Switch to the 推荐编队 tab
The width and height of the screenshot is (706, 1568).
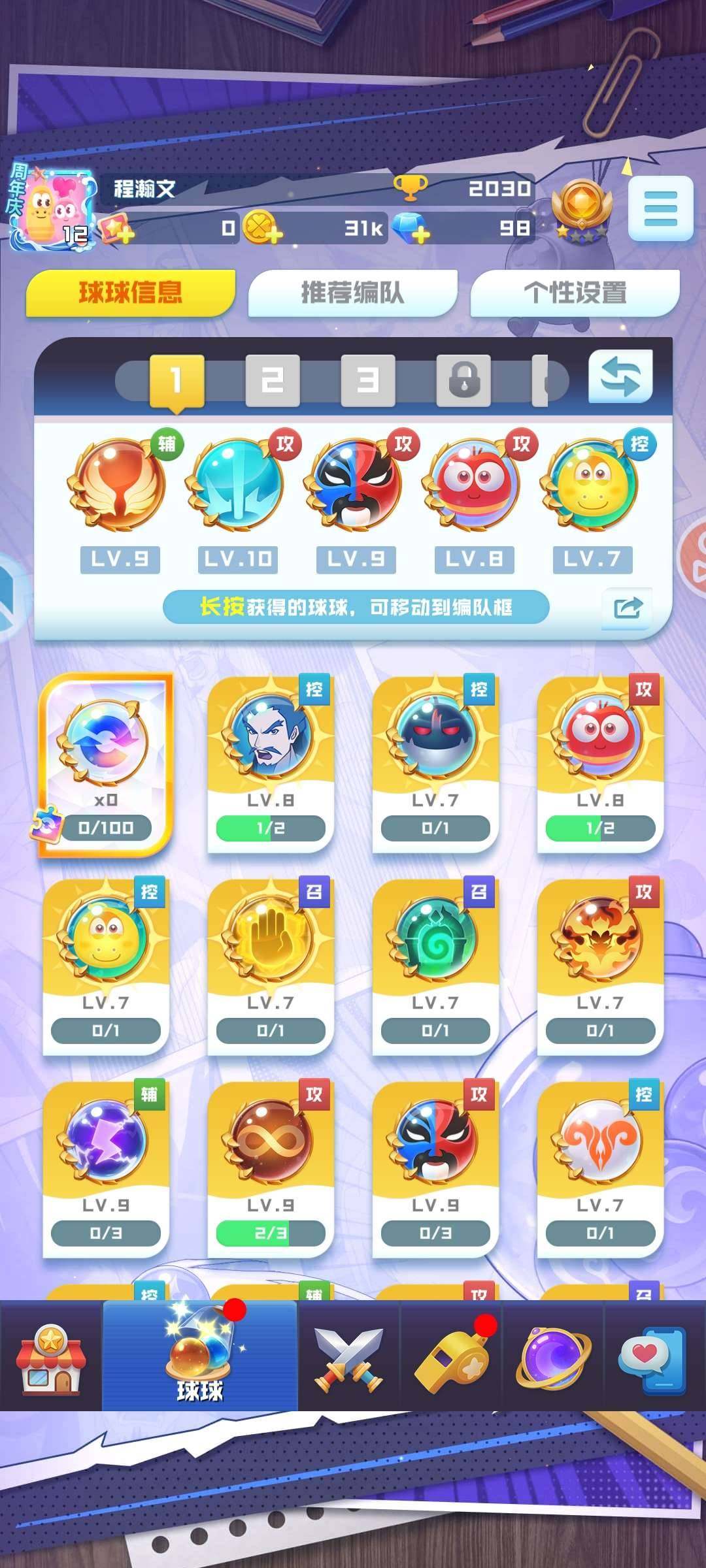click(352, 293)
